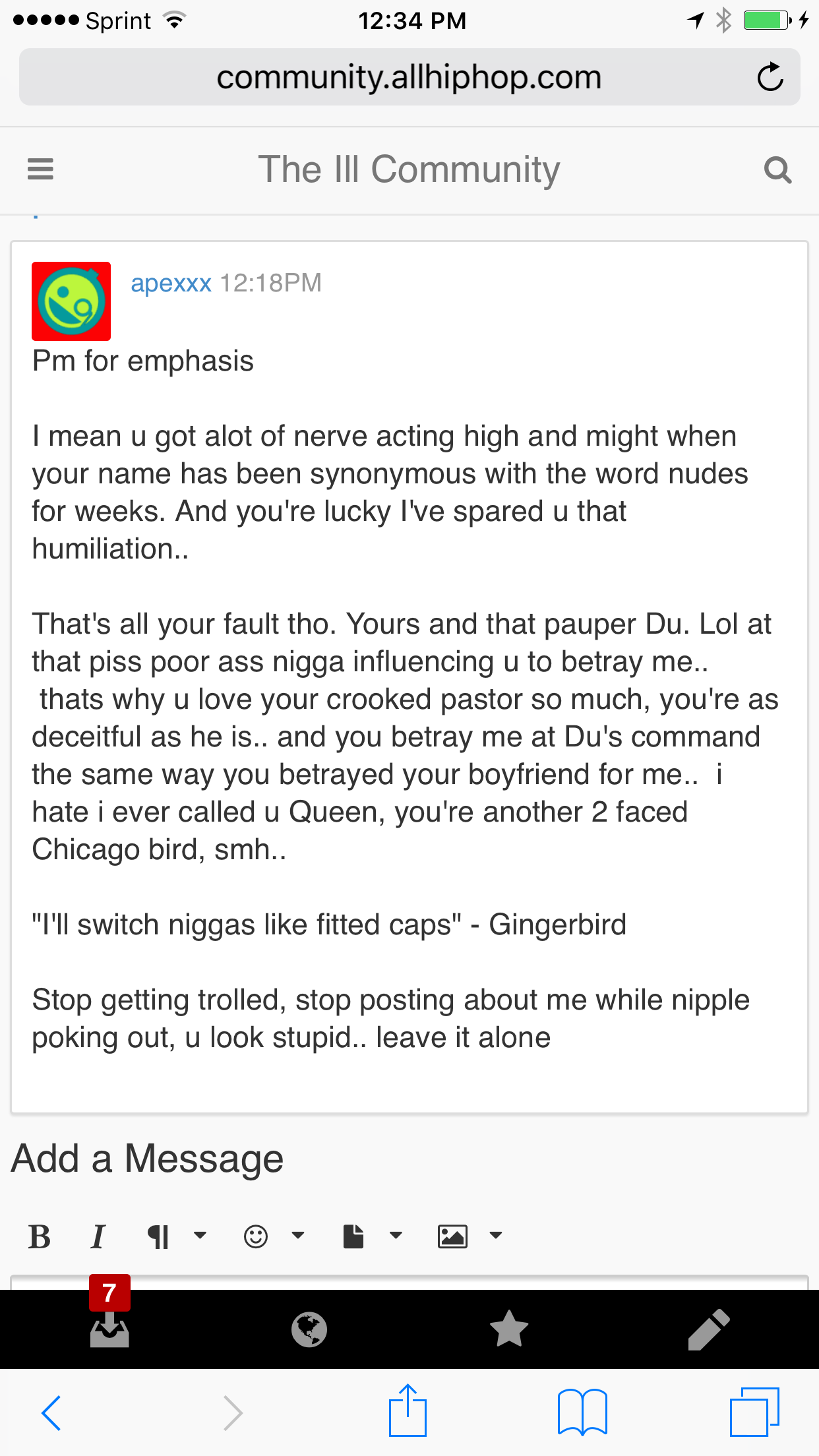The image size is (819, 1456).
Task: Open the star bookmarks tab
Action: pyautogui.click(x=509, y=1329)
